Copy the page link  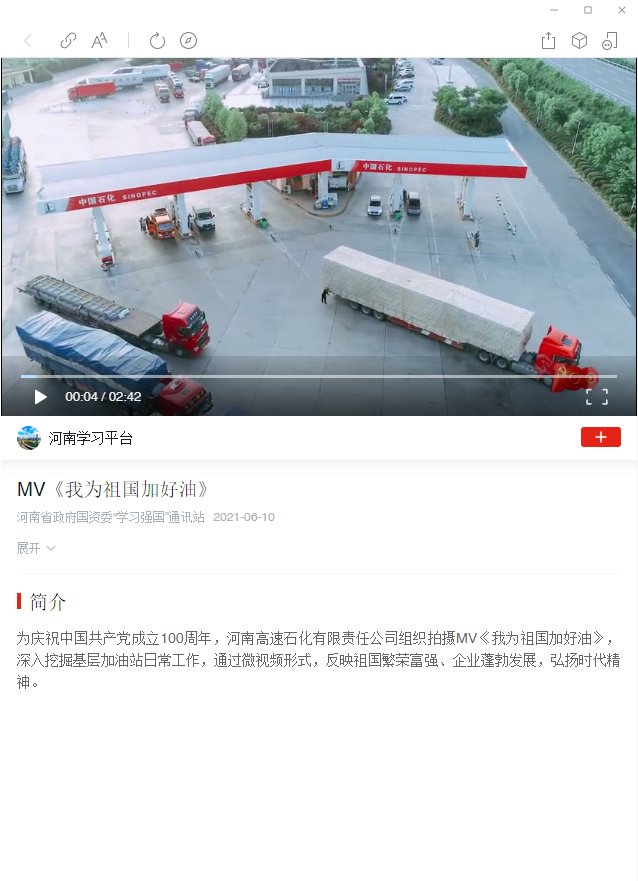pos(68,41)
